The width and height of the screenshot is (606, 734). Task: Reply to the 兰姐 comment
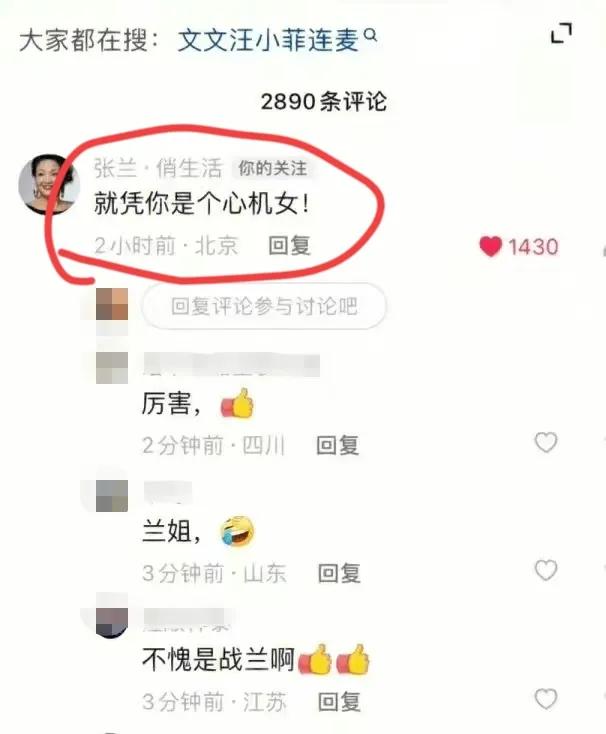[x=339, y=573]
